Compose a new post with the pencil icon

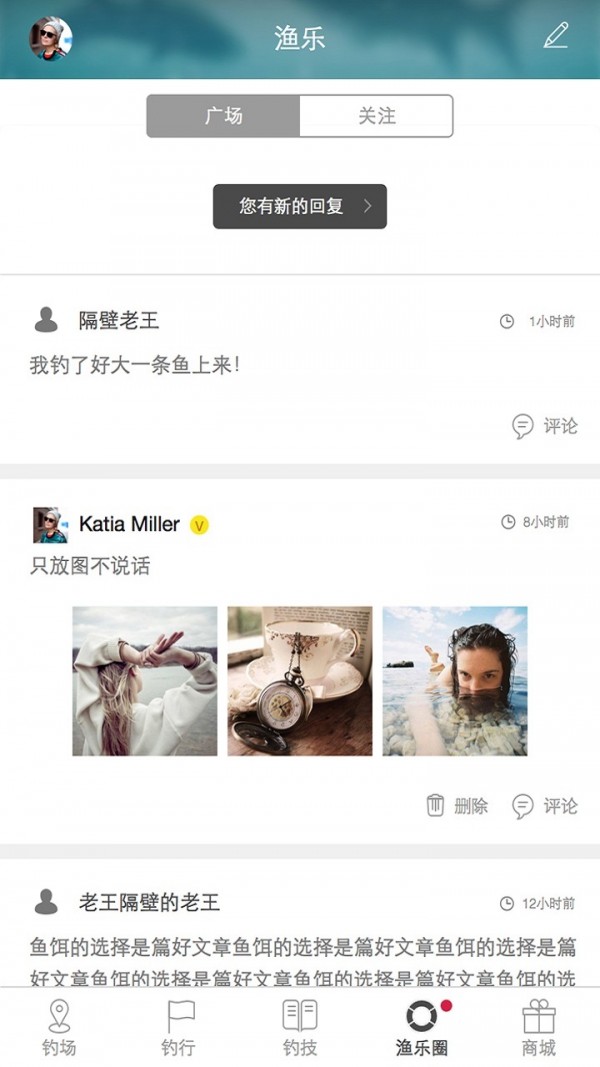point(555,37)
